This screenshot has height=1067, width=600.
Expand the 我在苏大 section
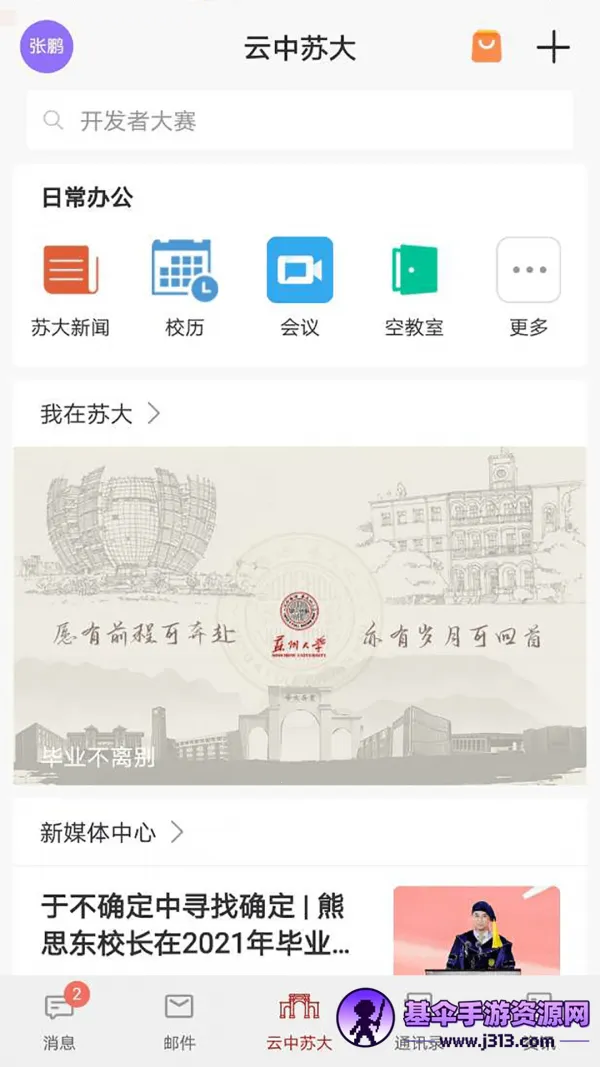coord(100,414)
